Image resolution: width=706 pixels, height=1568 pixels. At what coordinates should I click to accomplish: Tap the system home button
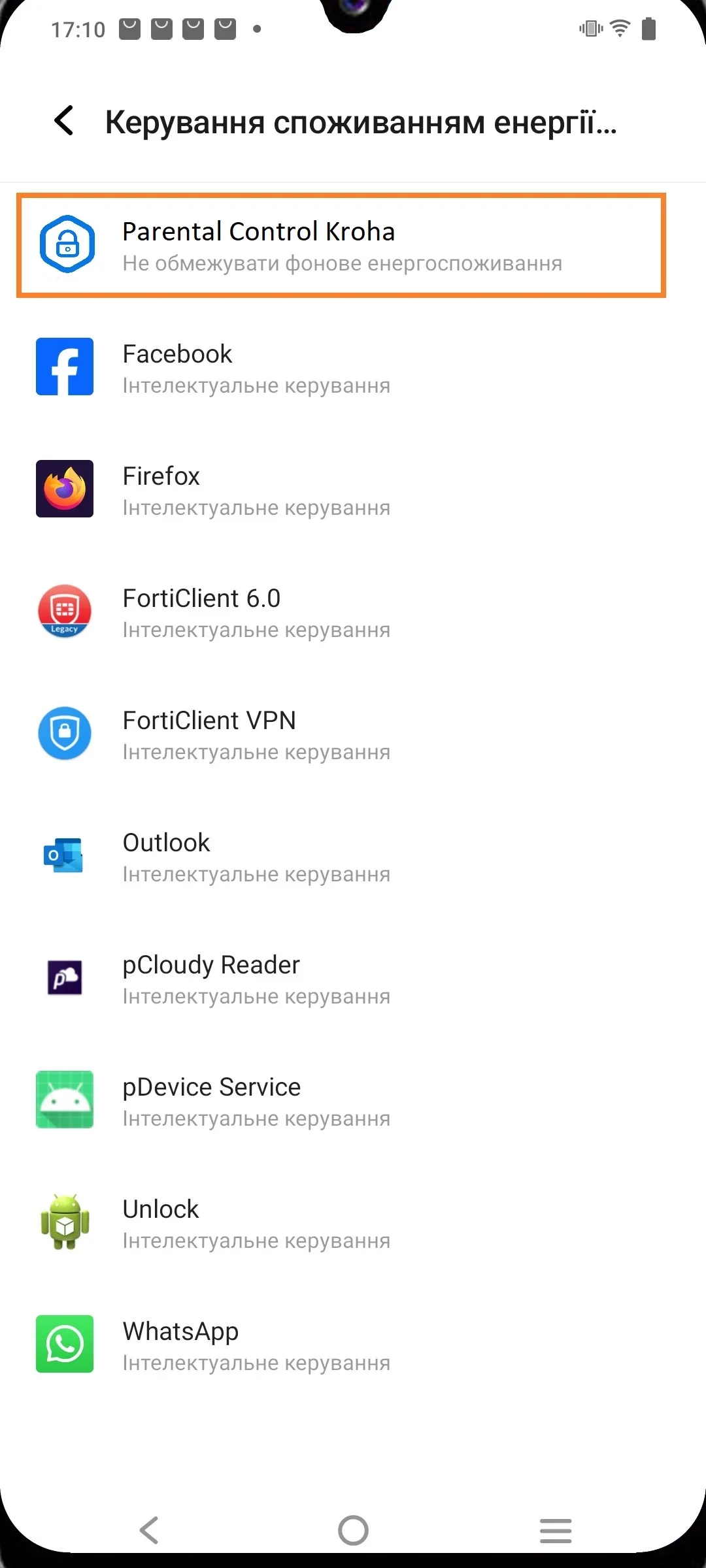(353, 1530)
